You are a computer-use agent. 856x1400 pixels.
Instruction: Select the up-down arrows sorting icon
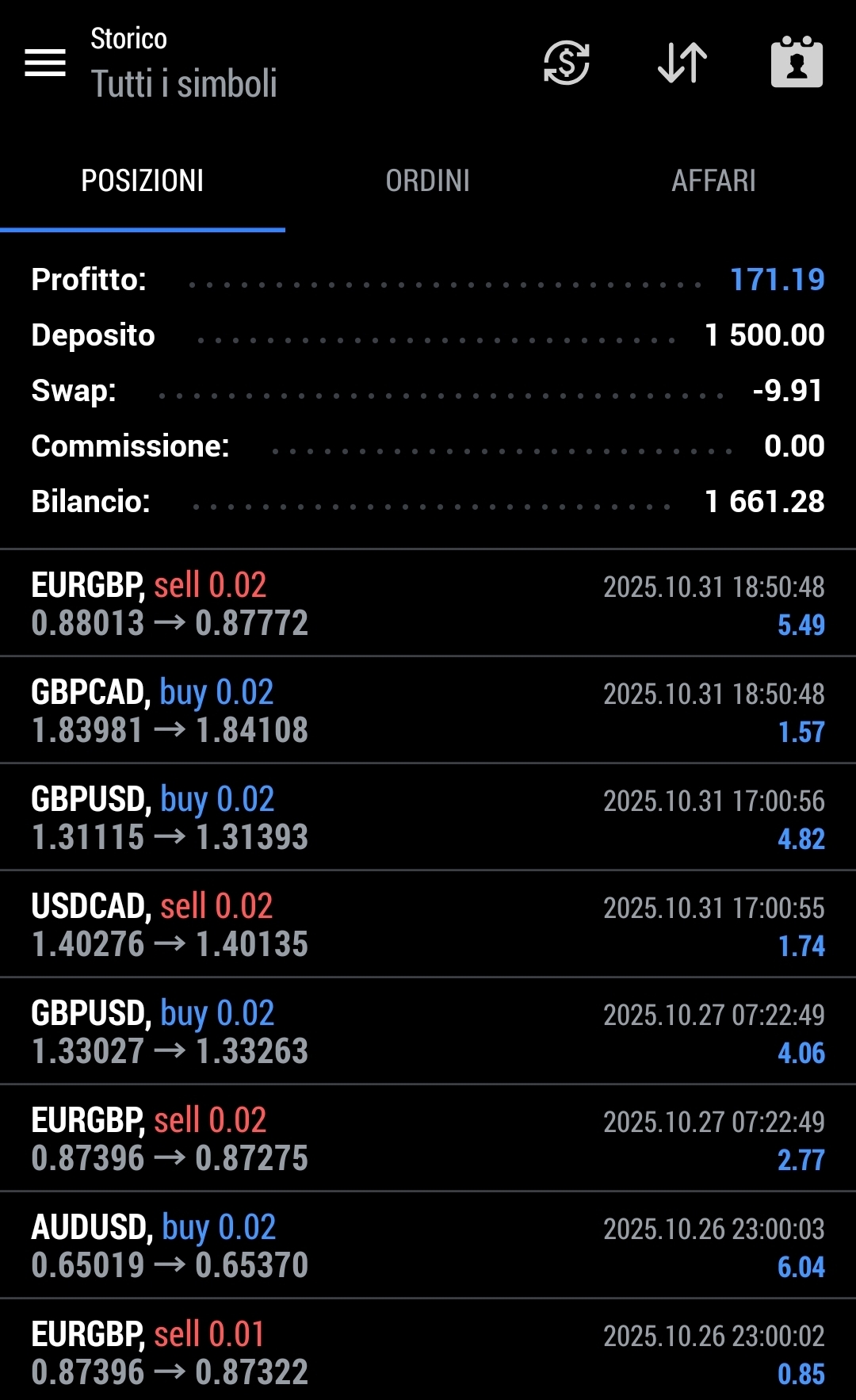(681, 63)
